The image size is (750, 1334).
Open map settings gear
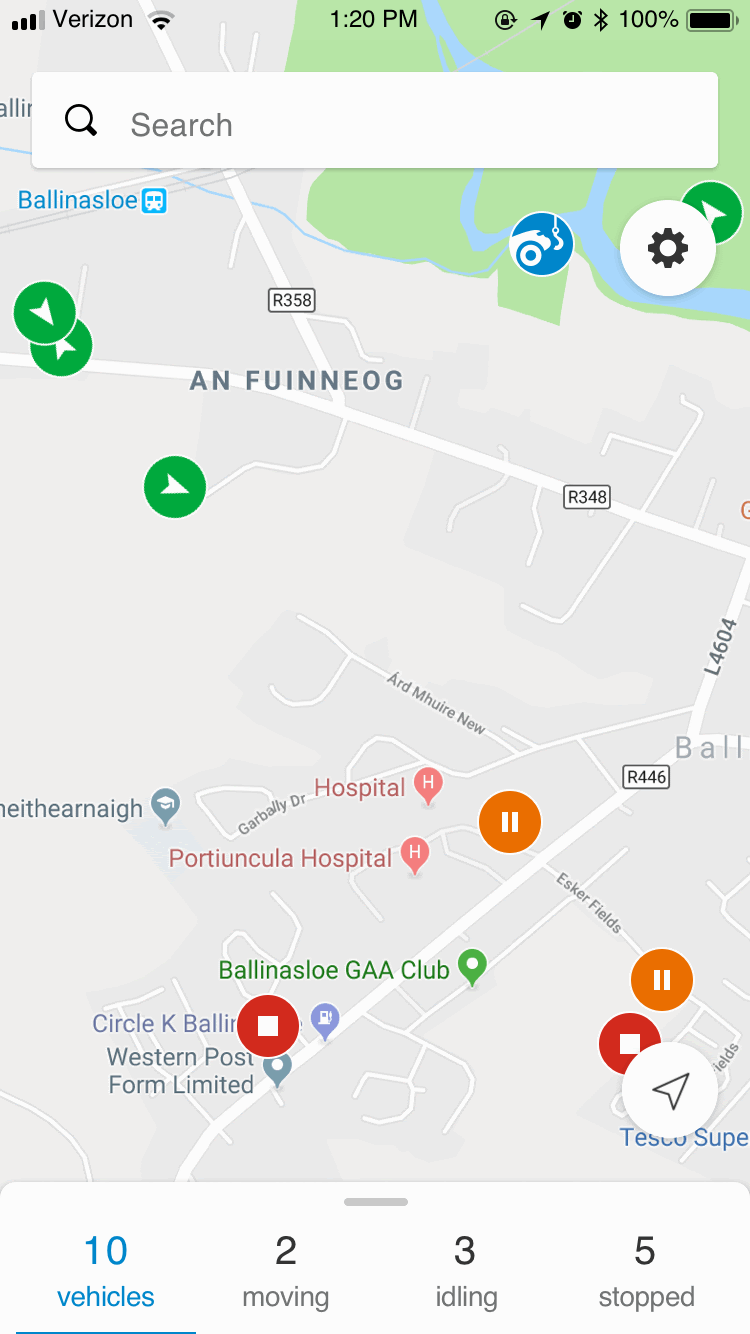667,247
